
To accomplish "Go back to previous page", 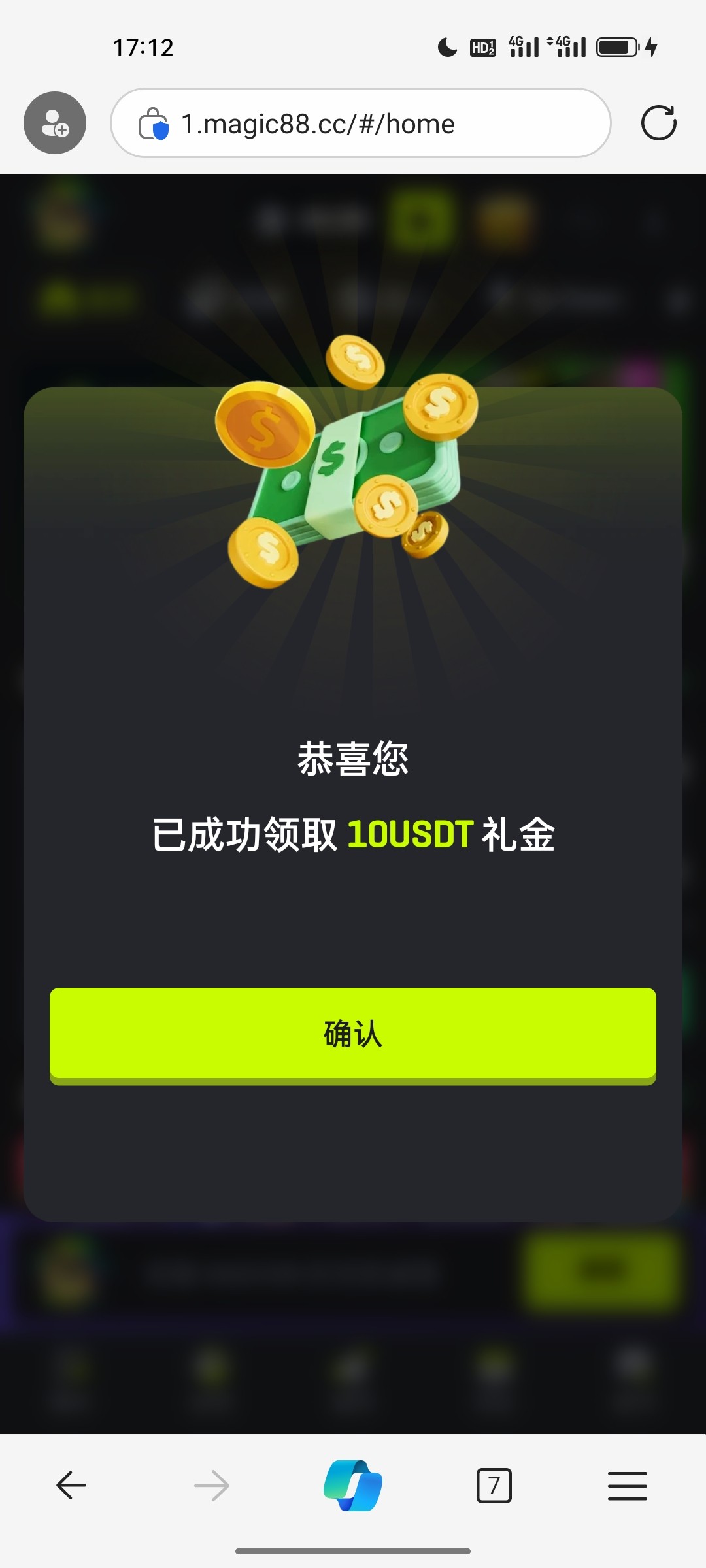I will (71, 1486).
